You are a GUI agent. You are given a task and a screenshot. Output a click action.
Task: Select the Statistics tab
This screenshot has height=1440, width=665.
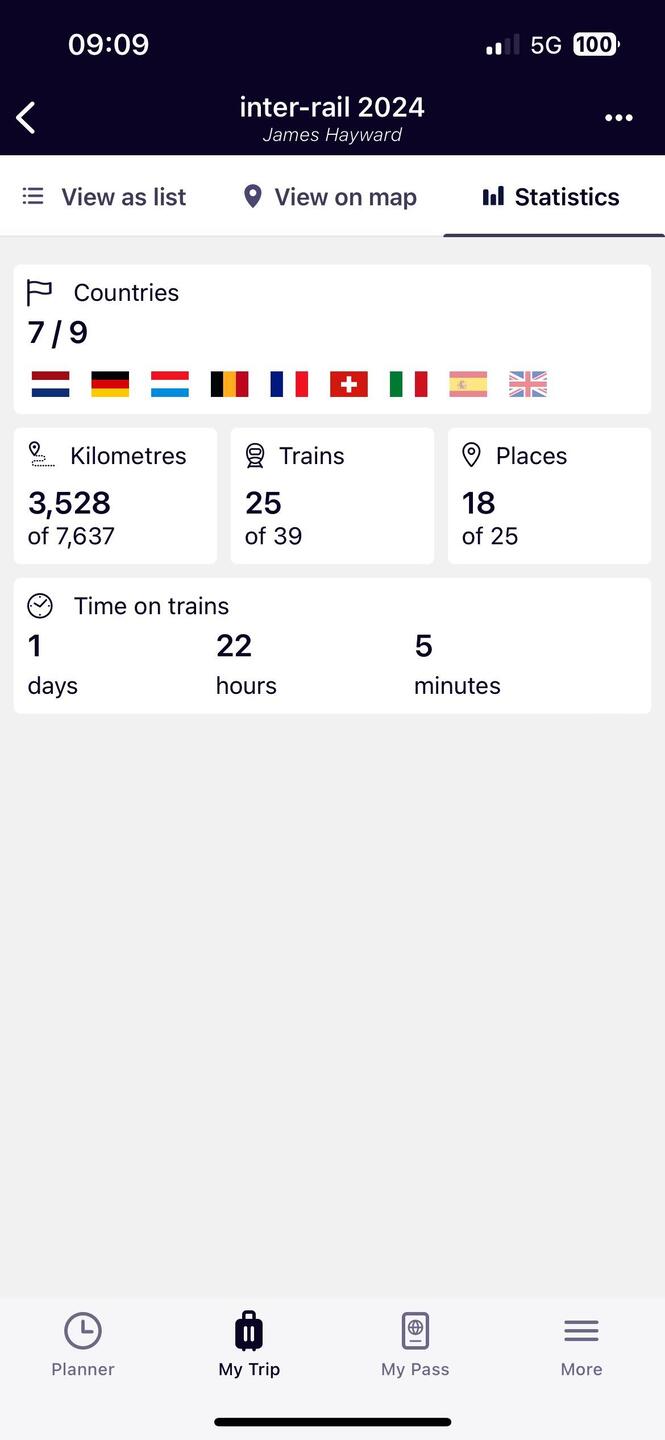pyautogui.click(x=551, y=197)
